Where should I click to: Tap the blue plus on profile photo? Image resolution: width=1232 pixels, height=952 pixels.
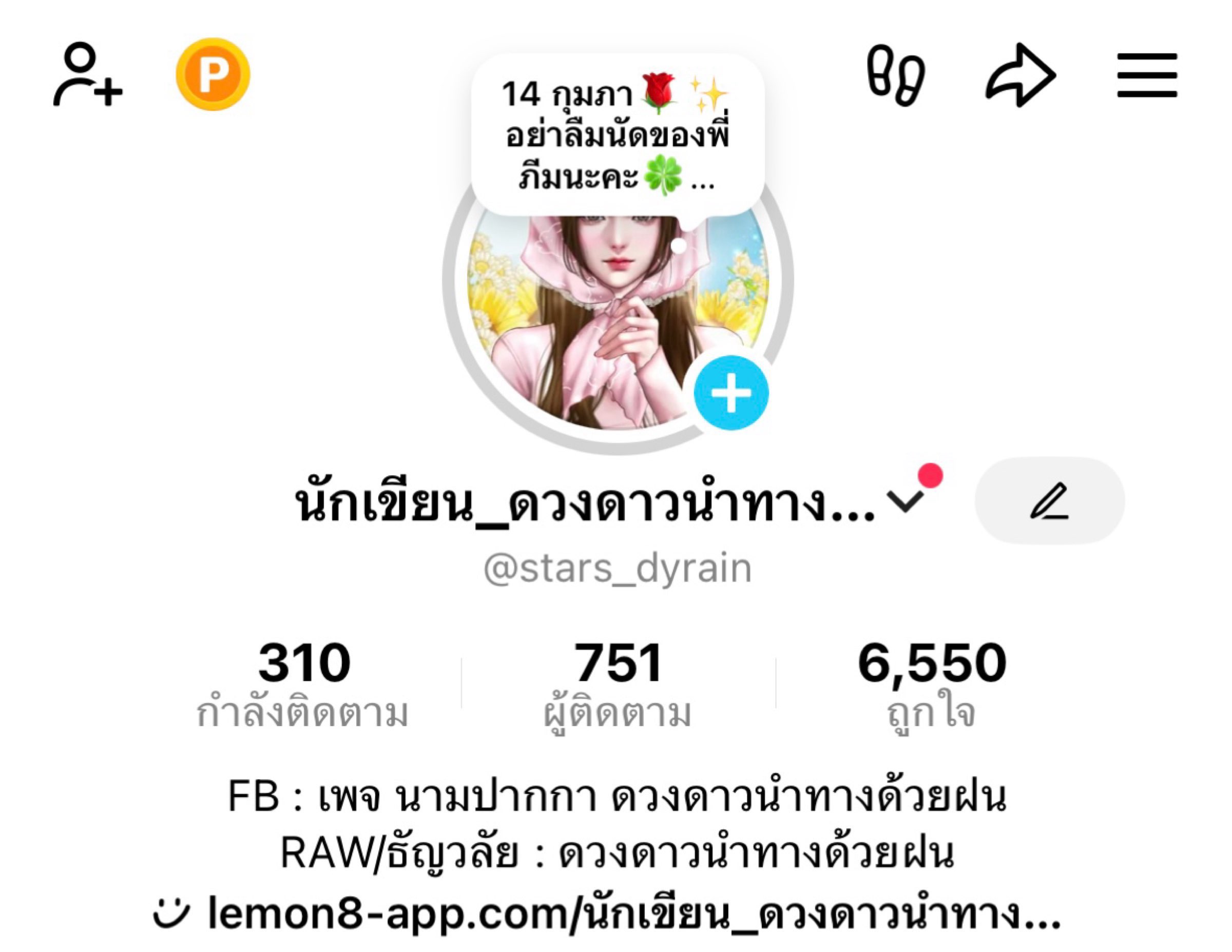click(730, 393)
